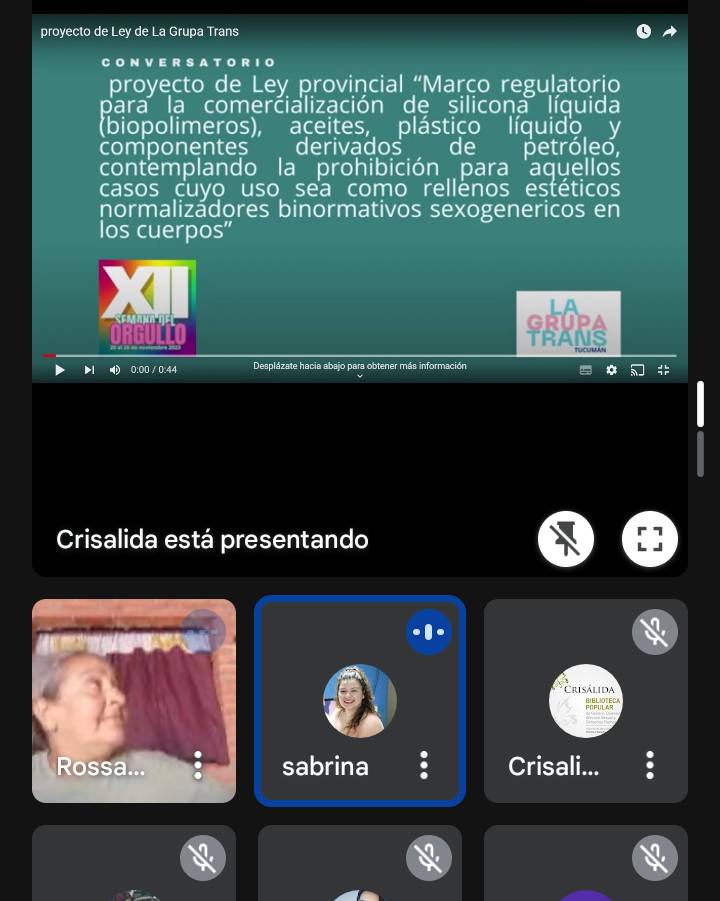Expand the presentation to full screen
This screenshot has width=720, height=901.
650,539
